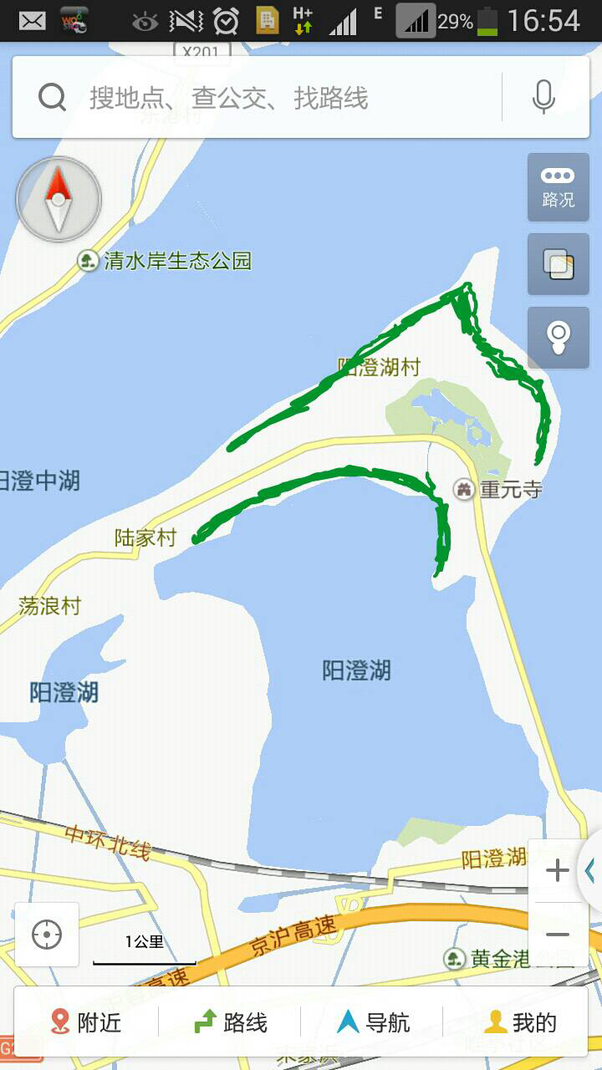This screenshot has height=1070, width=602.
Task: Select the 重元寺 temple marker
Action: coord(464,489)
